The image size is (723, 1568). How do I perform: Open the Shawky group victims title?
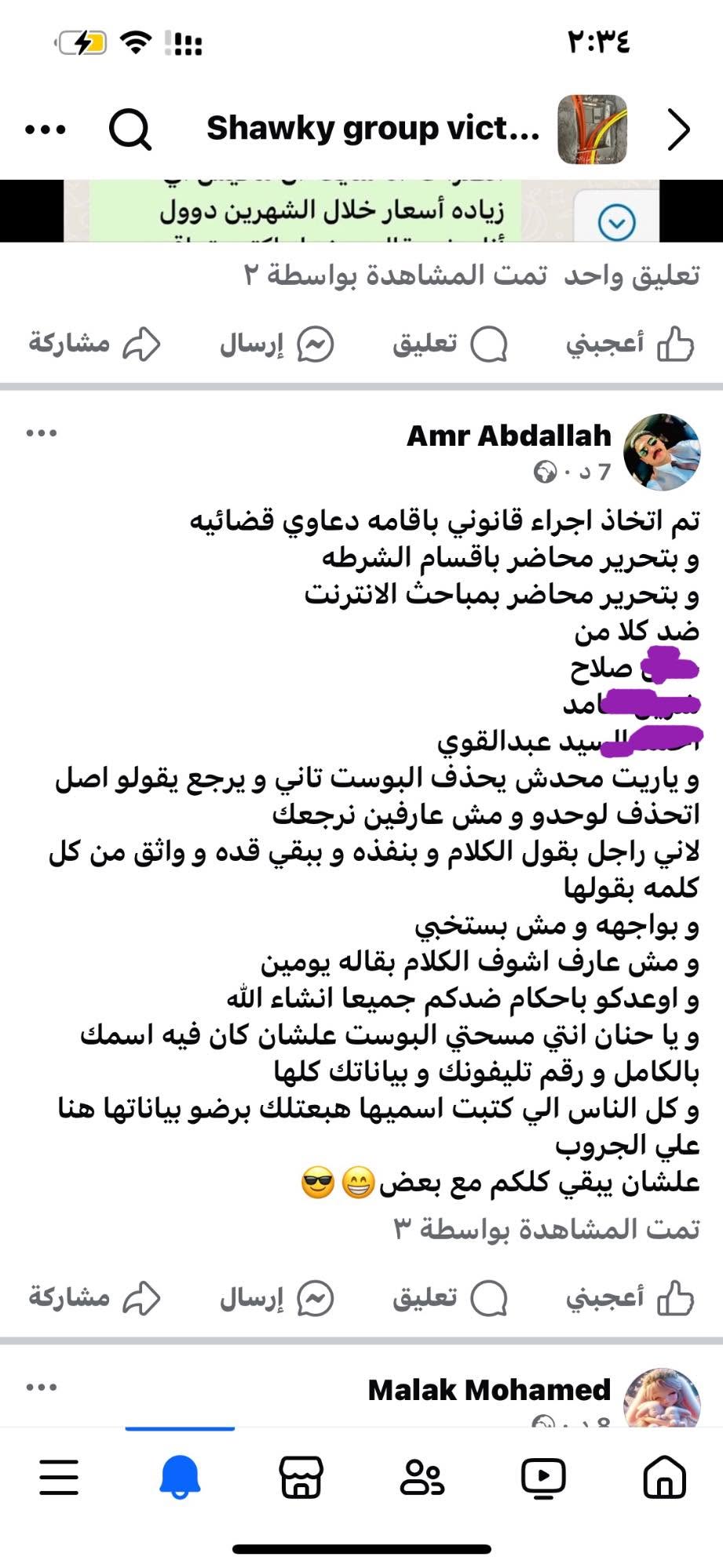pos(373,129)
